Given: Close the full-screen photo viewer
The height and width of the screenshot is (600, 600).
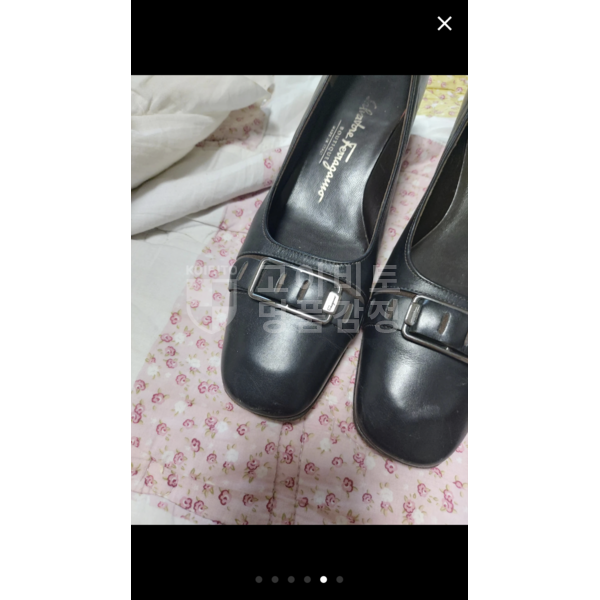Looking at the screenshot, I should (x=444, y=23).
